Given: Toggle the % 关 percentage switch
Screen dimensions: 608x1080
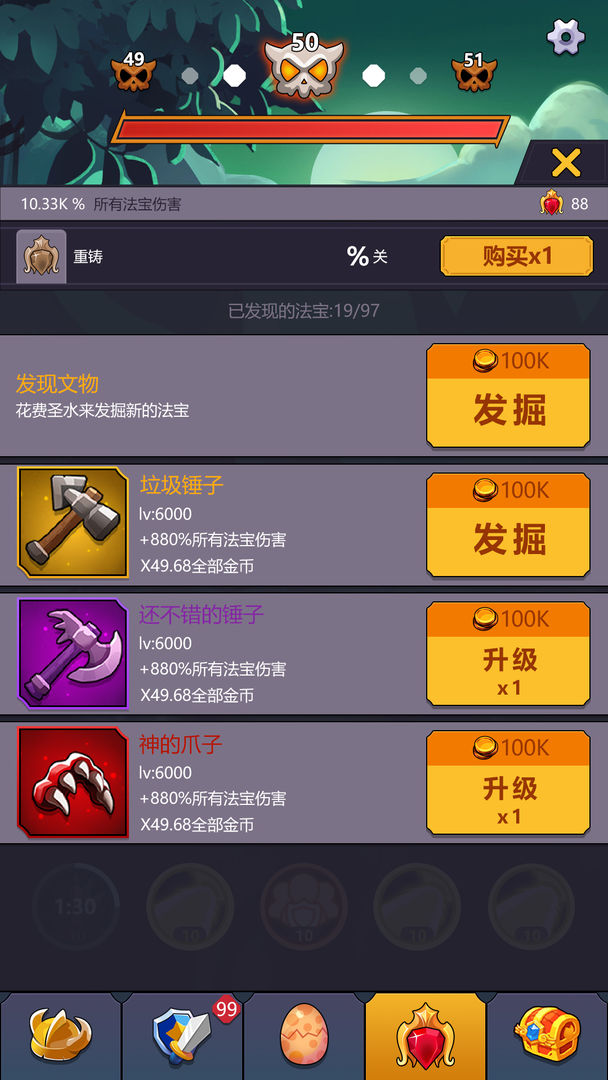Looking at the screenshot, I should tap(366, 256).
